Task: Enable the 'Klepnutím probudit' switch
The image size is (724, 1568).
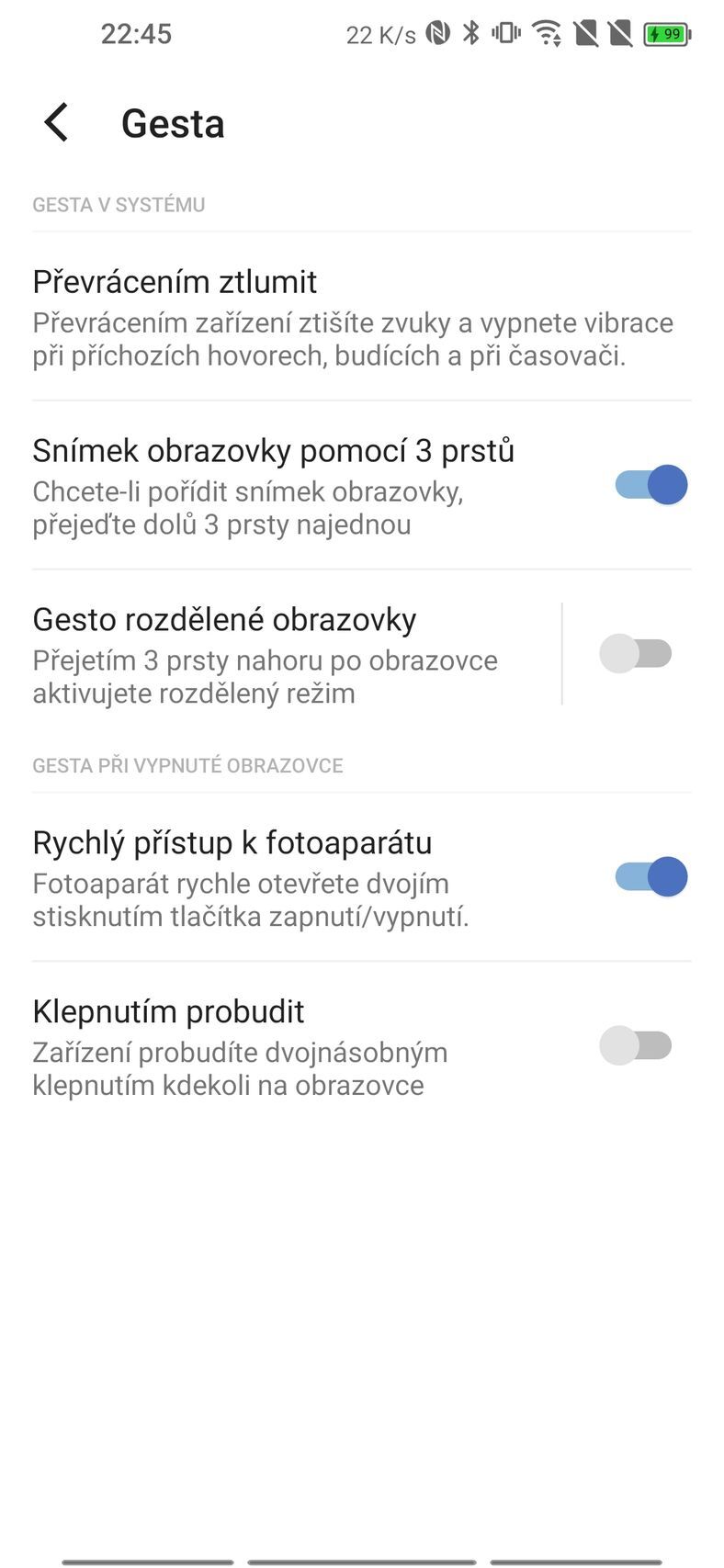Action: [638, 1045]
